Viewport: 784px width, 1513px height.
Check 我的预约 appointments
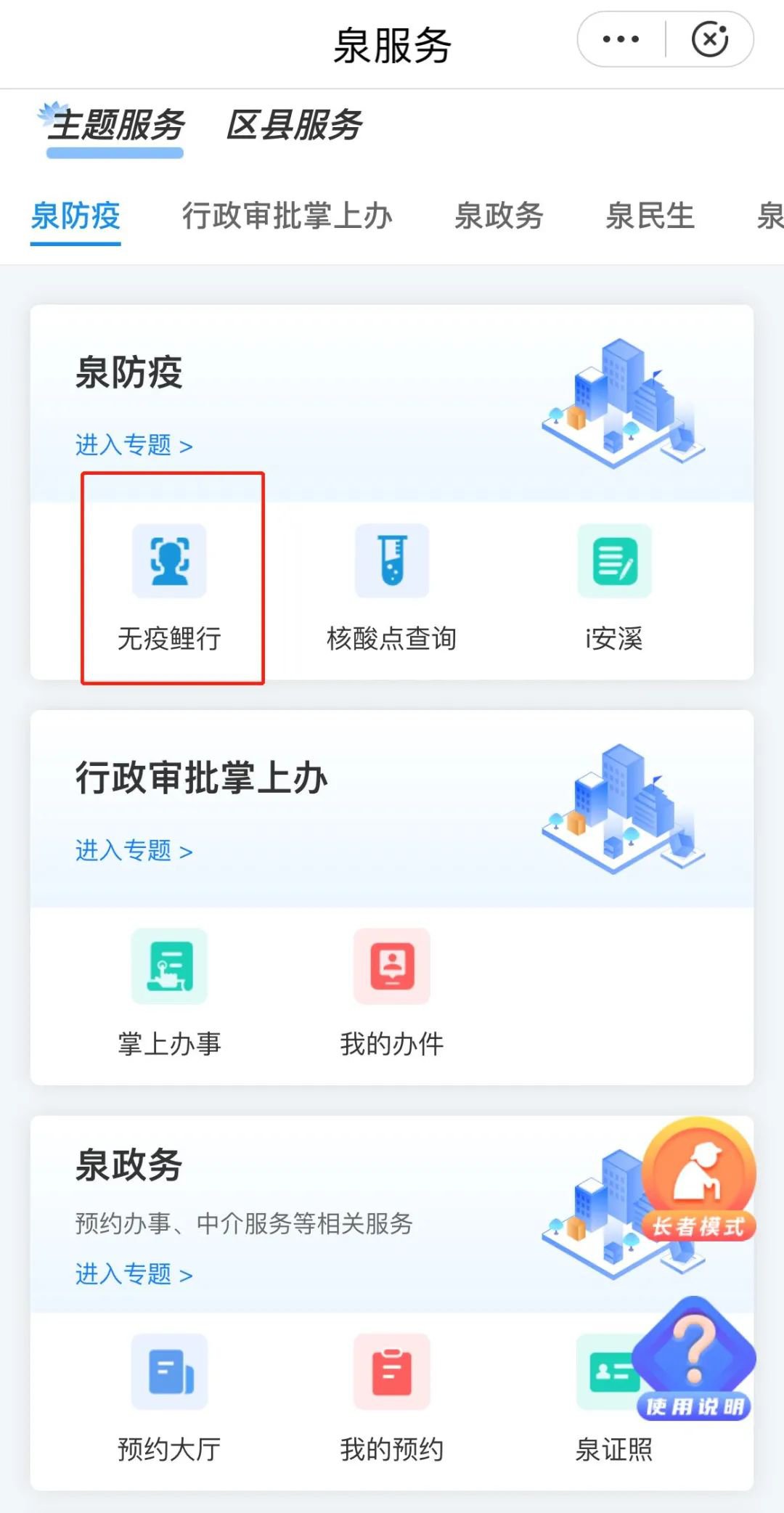click(x=391, y=1394)
